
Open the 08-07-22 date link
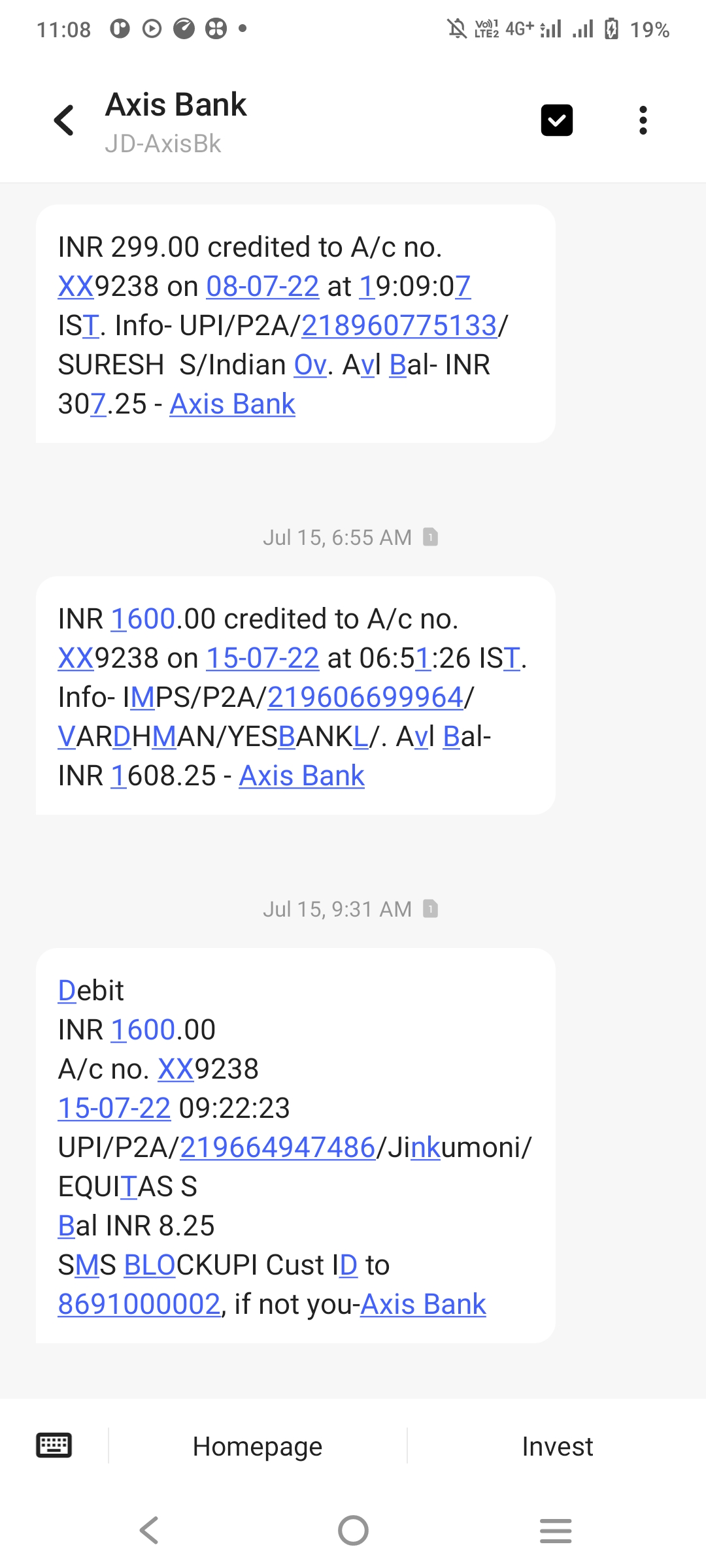(263, 286)
